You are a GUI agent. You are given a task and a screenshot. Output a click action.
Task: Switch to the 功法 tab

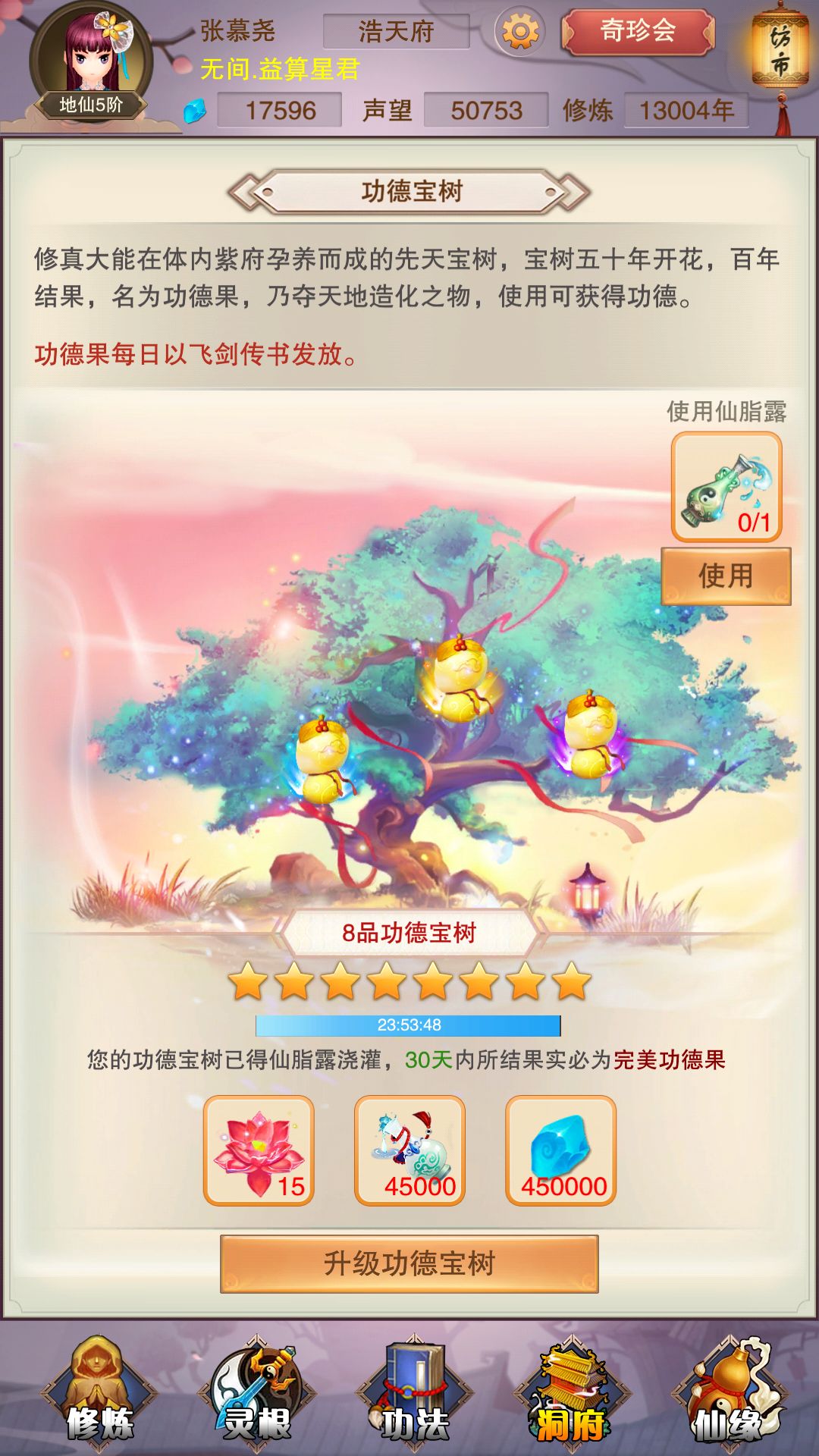pyautogui.click(x=414, y=1394)
